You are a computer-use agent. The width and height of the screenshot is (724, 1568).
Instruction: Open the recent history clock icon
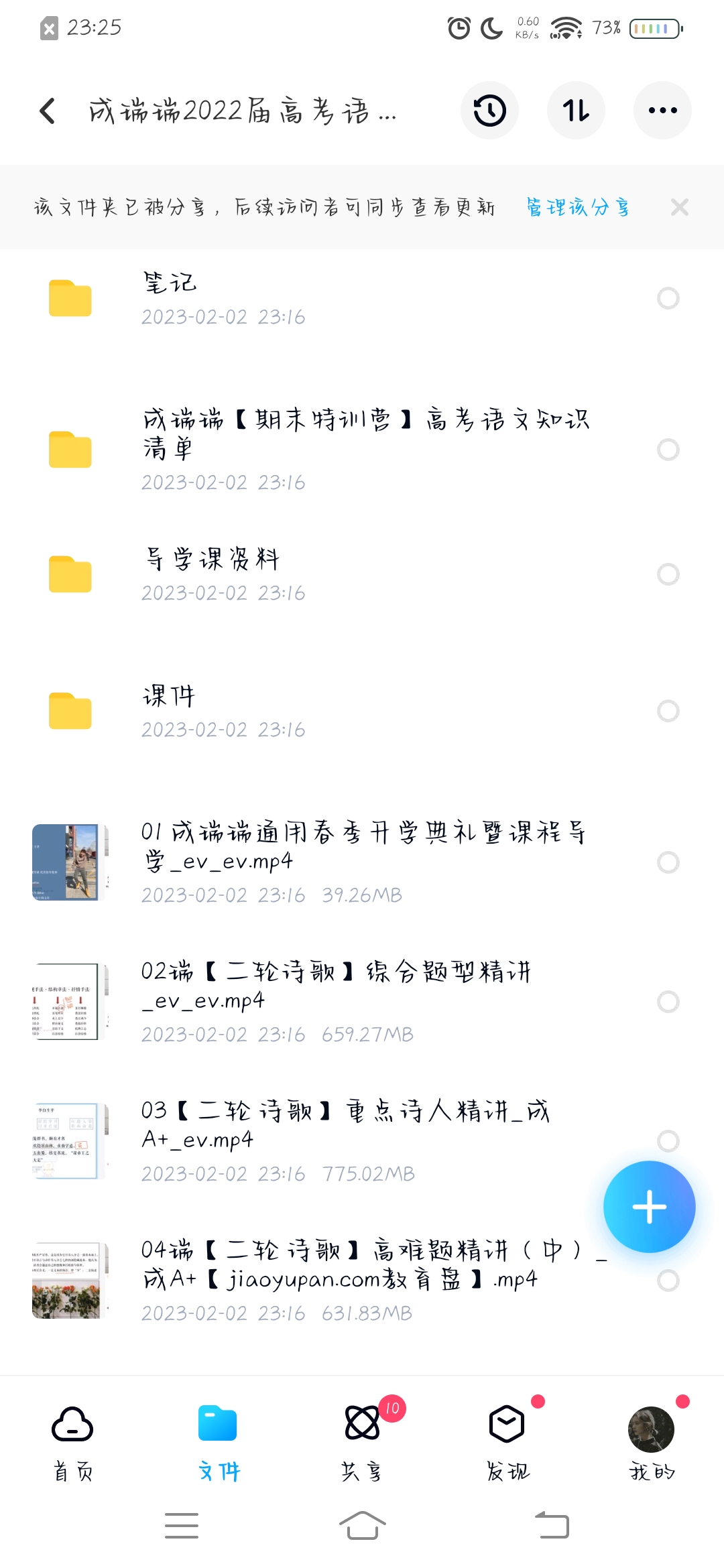click(489, 111)
